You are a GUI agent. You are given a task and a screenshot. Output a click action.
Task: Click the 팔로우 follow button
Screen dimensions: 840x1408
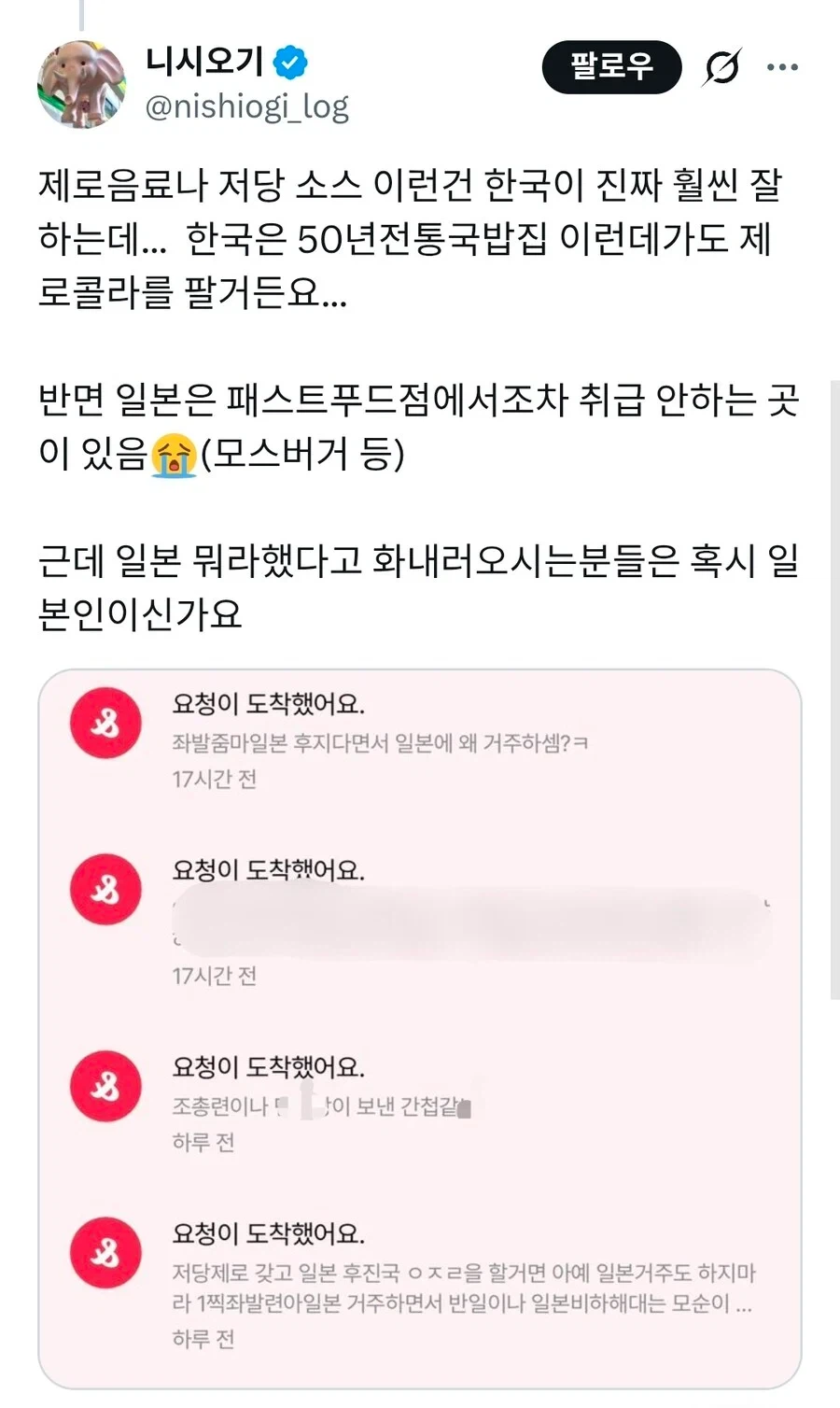[x=611, y=66]
